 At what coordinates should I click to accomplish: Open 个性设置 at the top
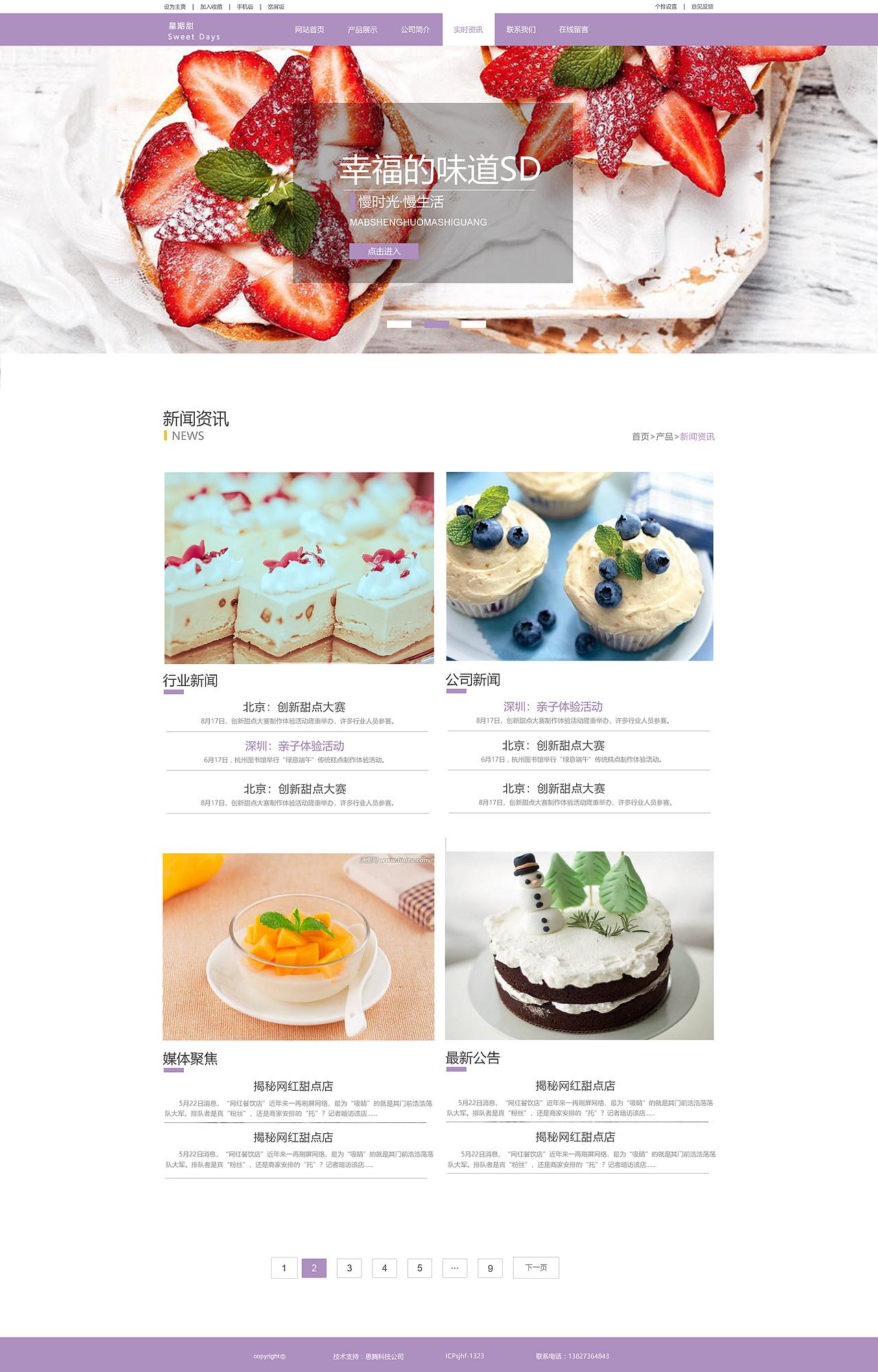(665, 7)
